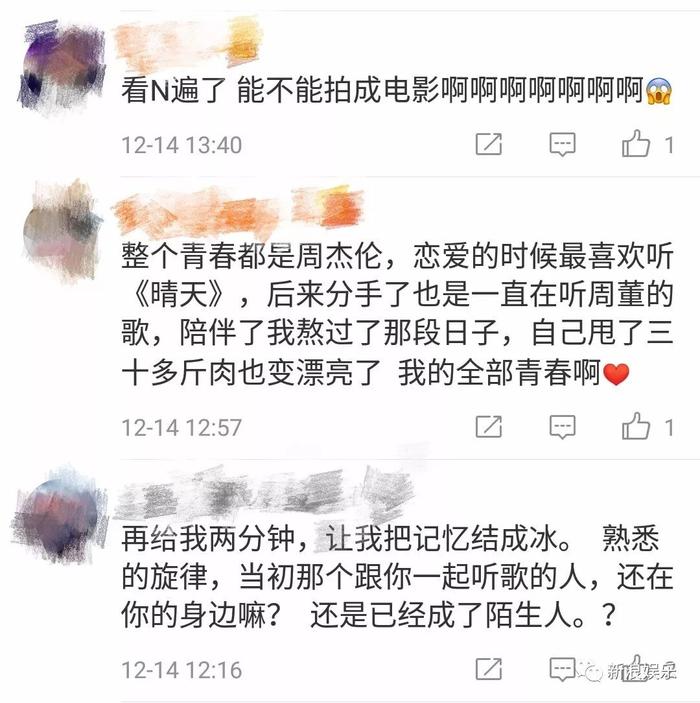700x703 pixels.
Task: Like the comment posted at 12-14 13:40
Action: click(636, 145)
